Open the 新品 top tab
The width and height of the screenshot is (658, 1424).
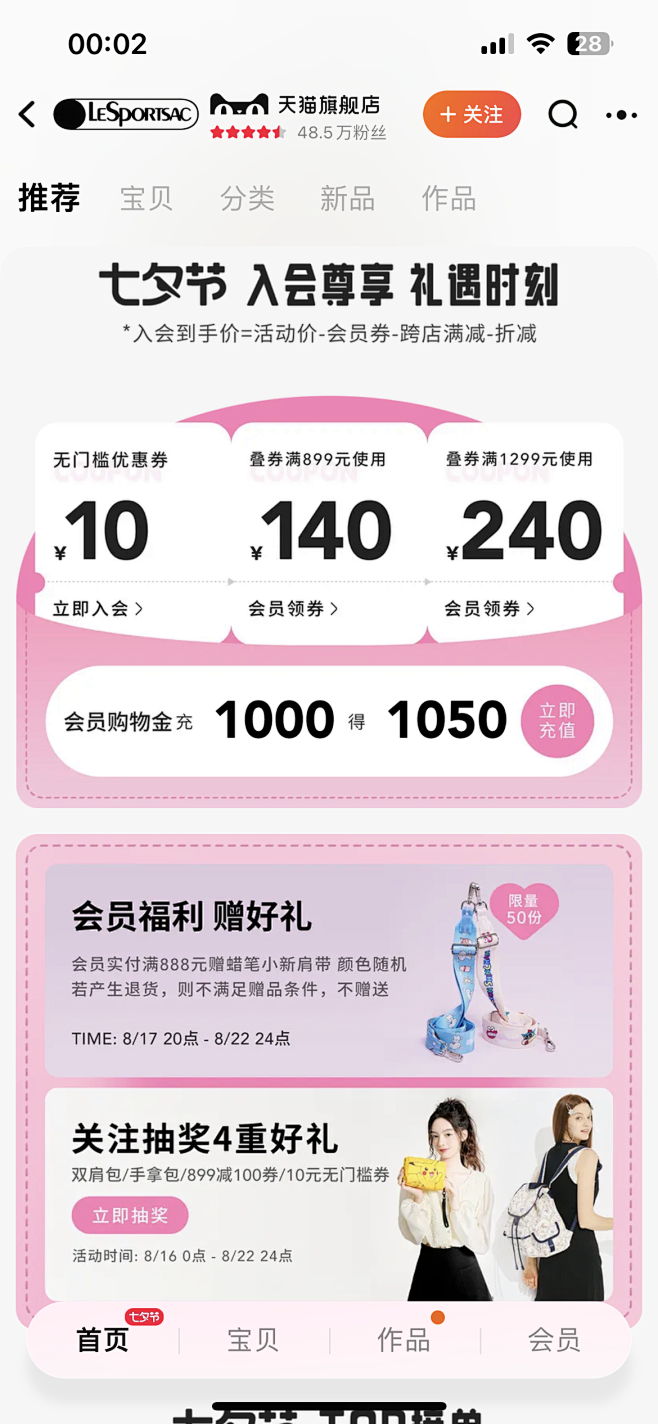coord(347,198)
